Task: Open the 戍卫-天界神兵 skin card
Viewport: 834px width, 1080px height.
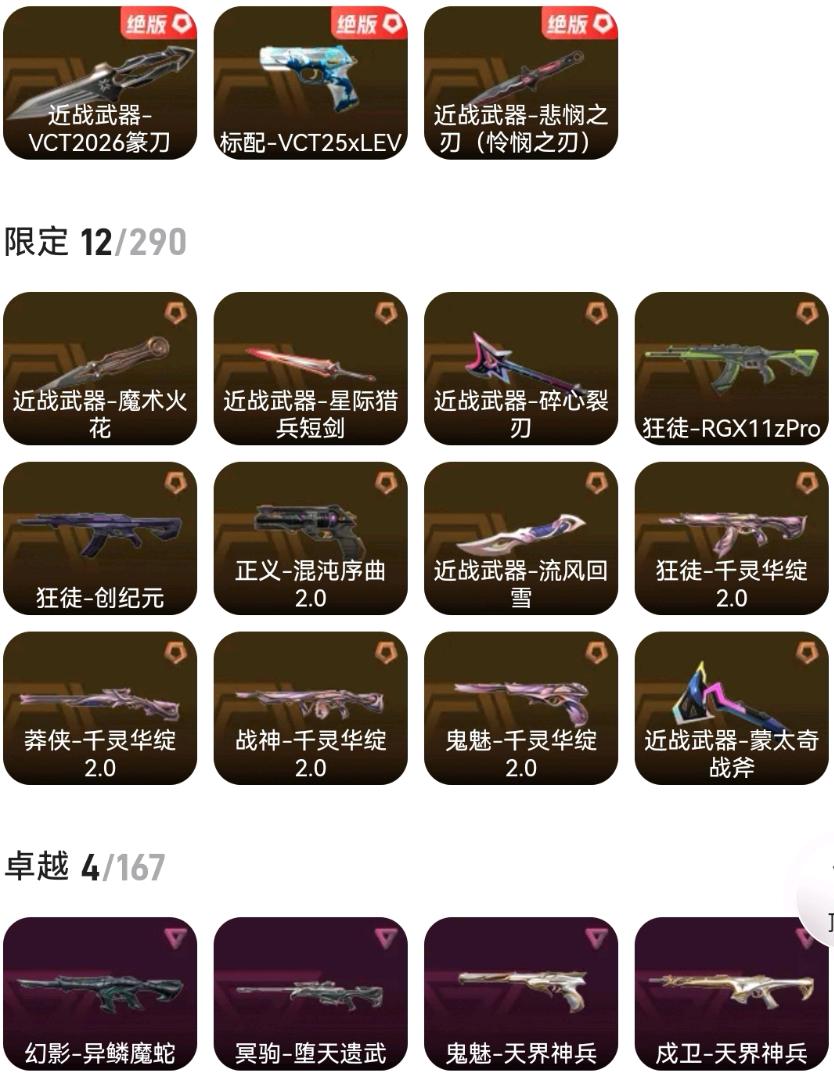Action: coord(731,993)
